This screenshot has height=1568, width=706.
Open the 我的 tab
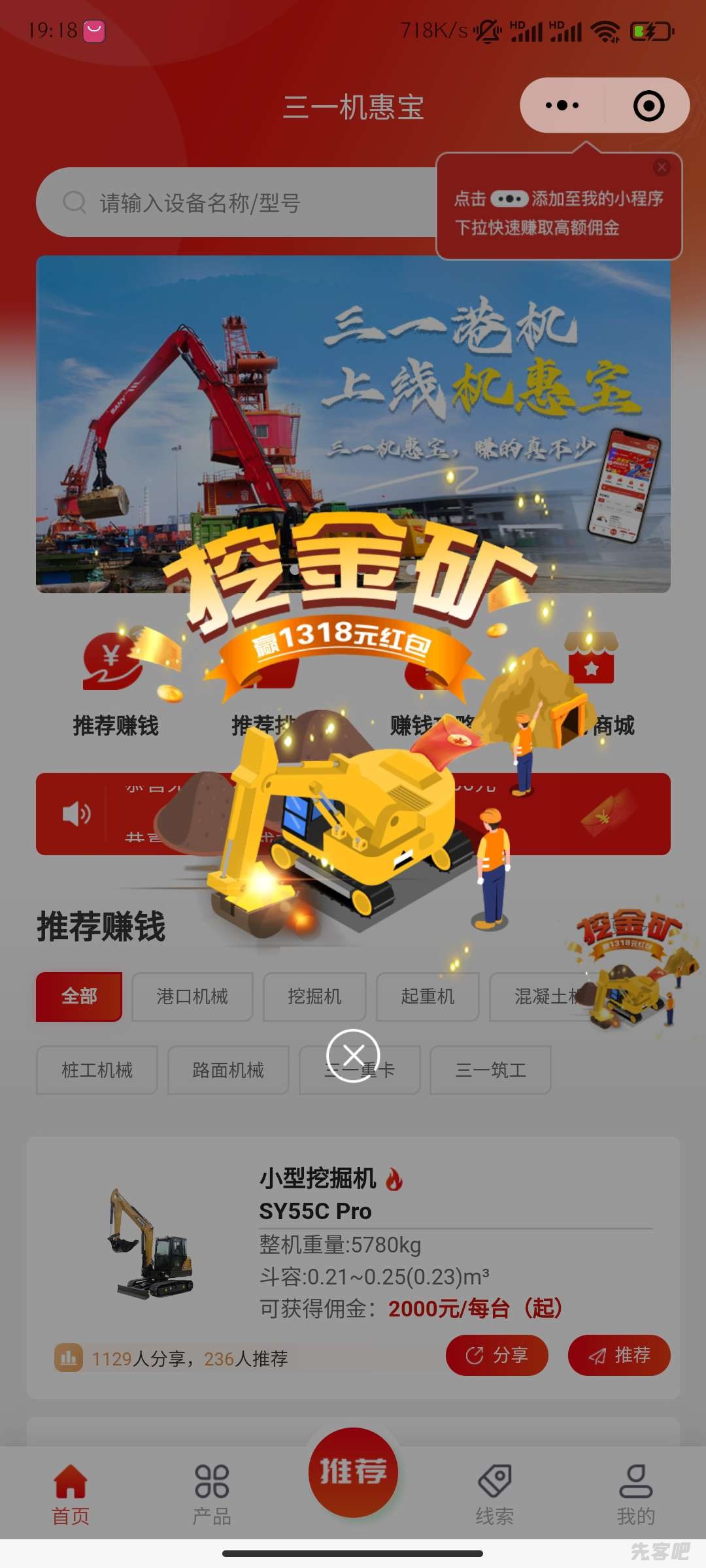(635, 1494)
